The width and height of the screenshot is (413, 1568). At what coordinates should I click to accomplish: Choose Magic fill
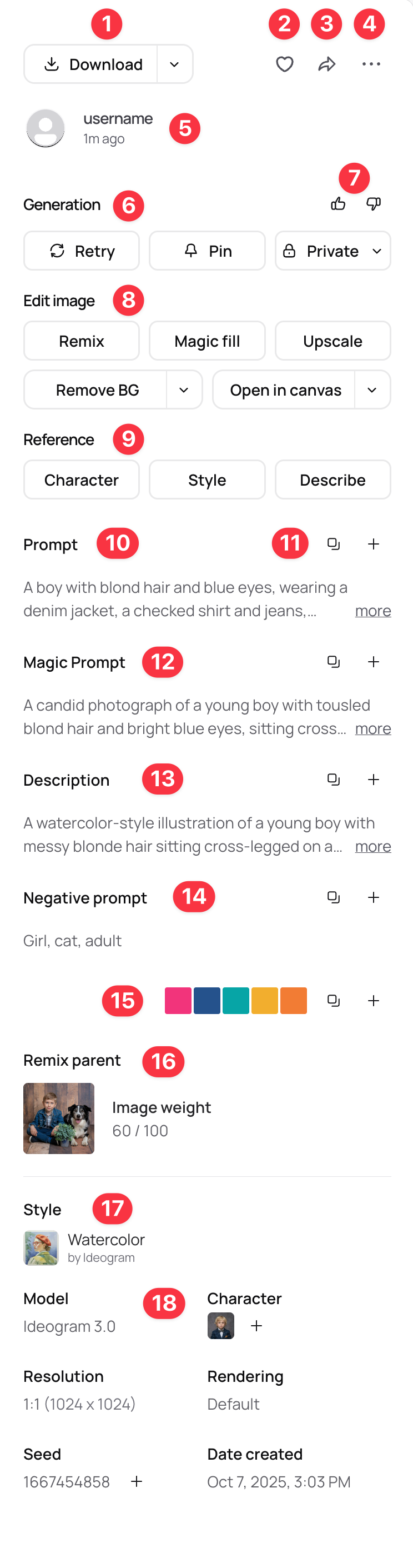click(x=207, y=341)
